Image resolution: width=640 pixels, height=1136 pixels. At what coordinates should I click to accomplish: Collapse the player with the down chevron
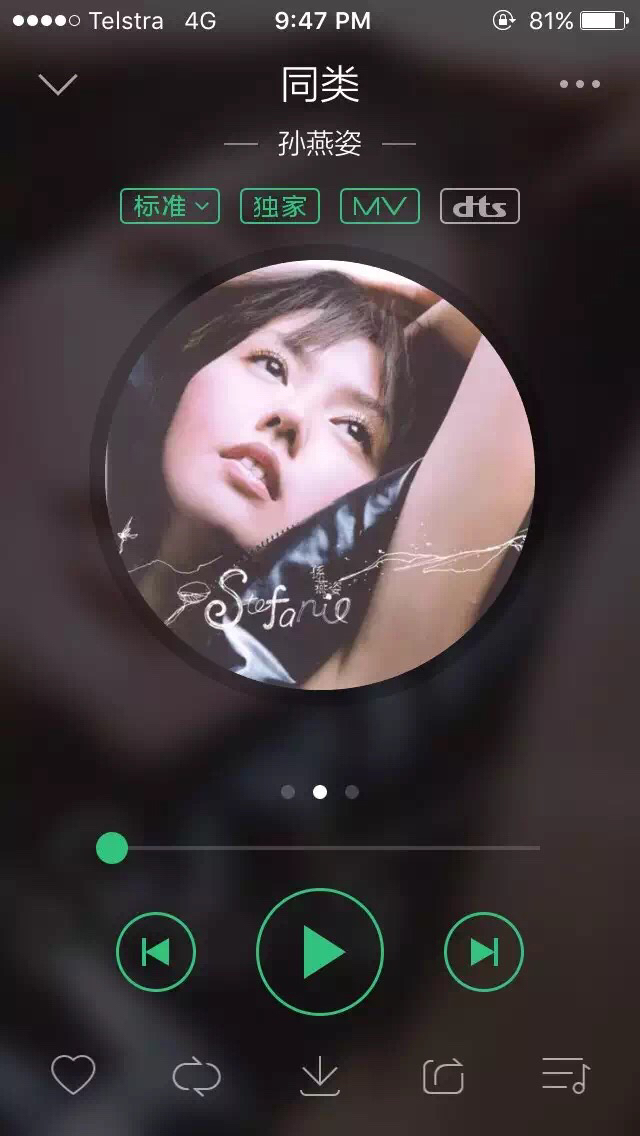(x=58, y=84)
